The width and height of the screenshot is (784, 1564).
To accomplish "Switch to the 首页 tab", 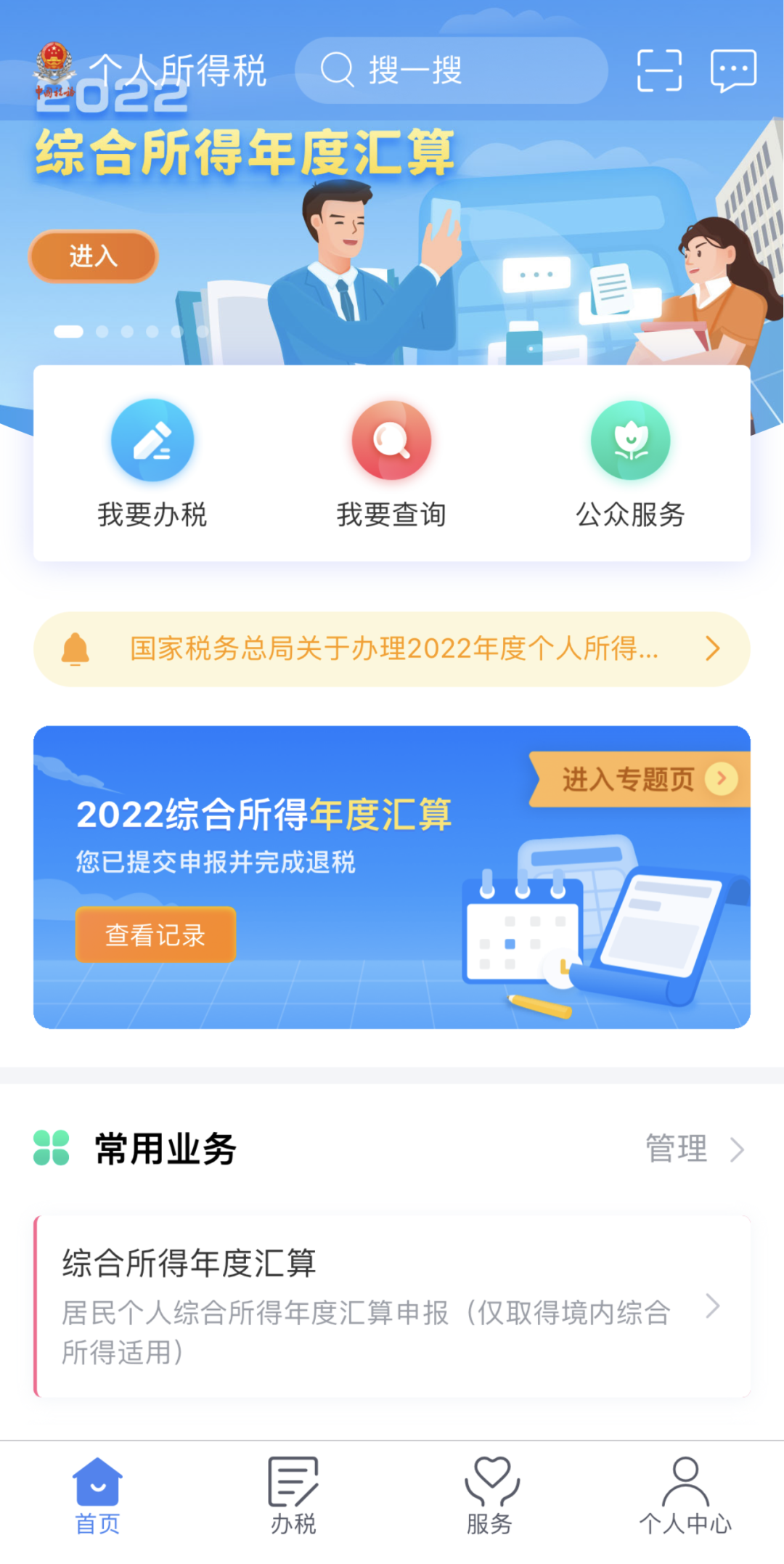I will coord(97,1496).
